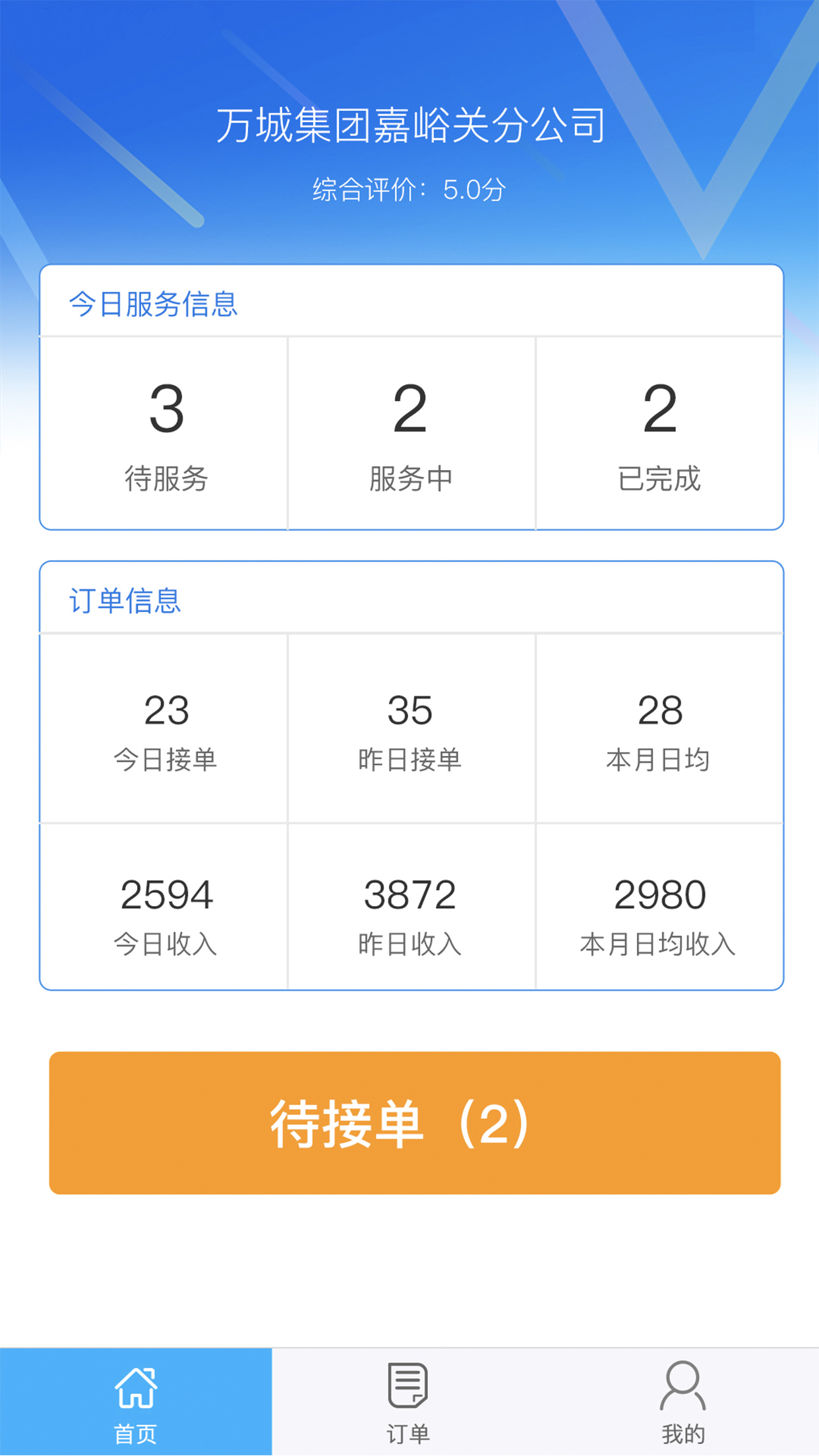
Task: Open the 今日服务信息 panel header
Action: [x=154, y=305]
